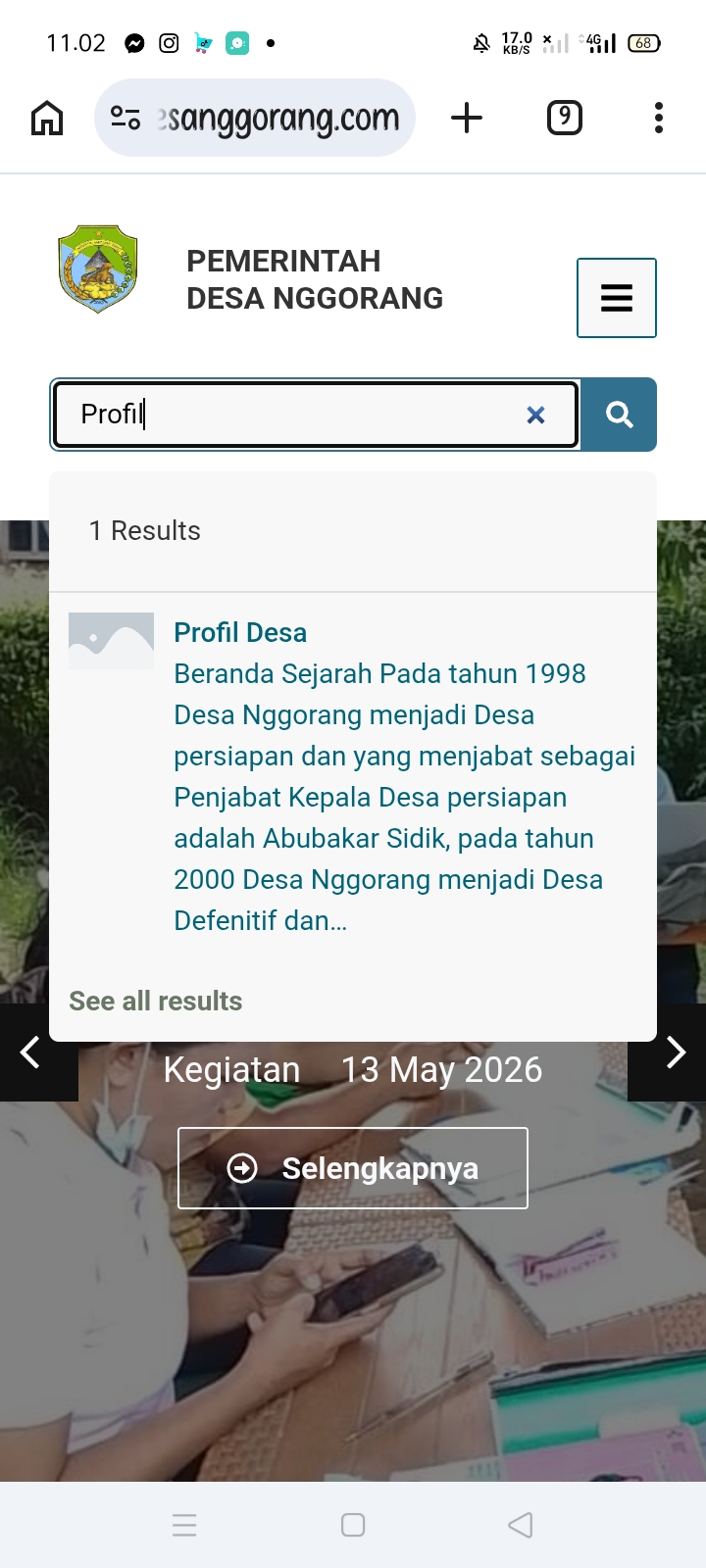Submit search with the magnifier button
Screen dimensions: 706x1568
click(619, 415)
